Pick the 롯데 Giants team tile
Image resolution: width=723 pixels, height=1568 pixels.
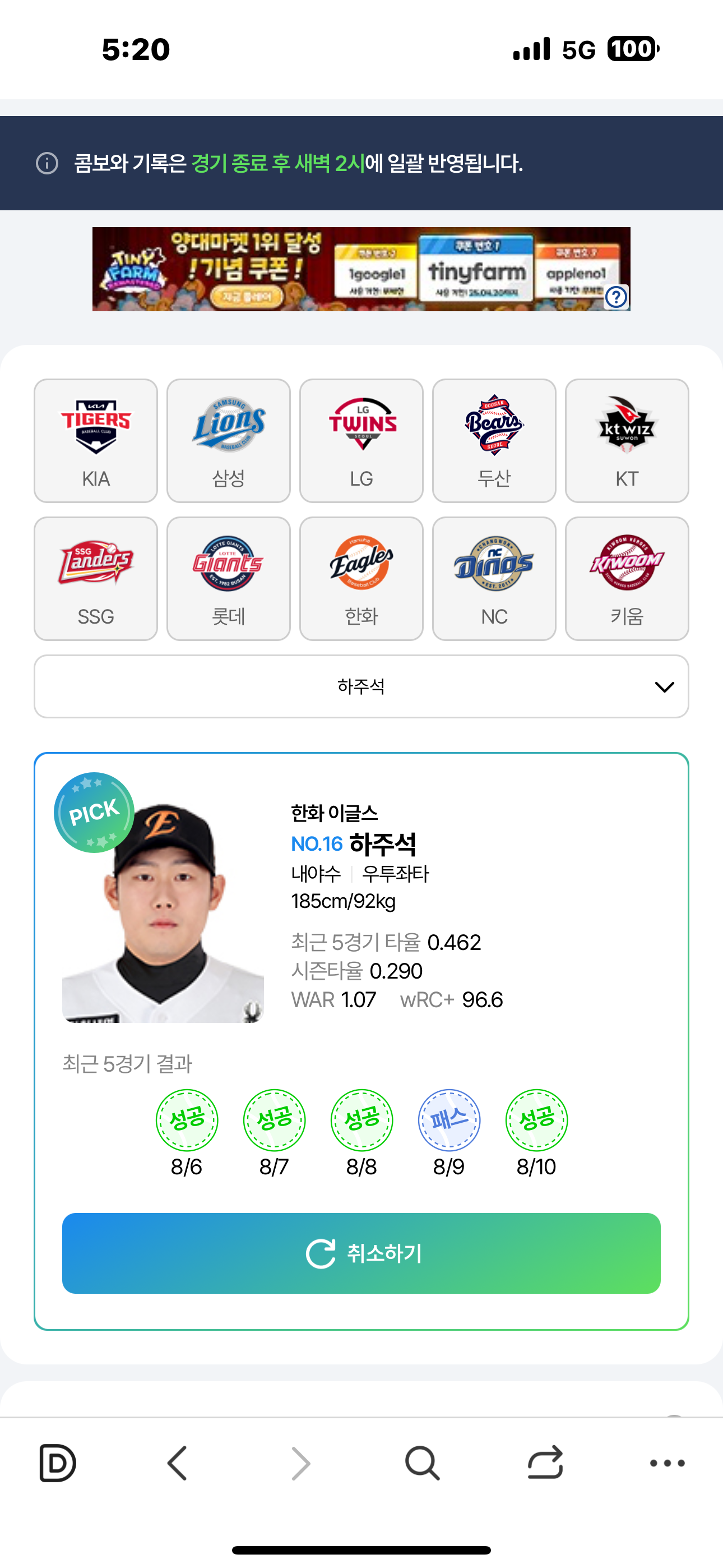pyautogui.click(x=228, y=578)
